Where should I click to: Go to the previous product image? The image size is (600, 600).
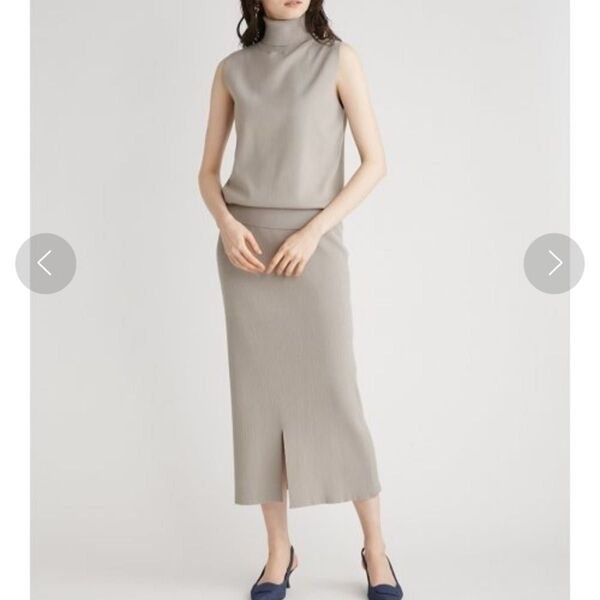[45, 263]
